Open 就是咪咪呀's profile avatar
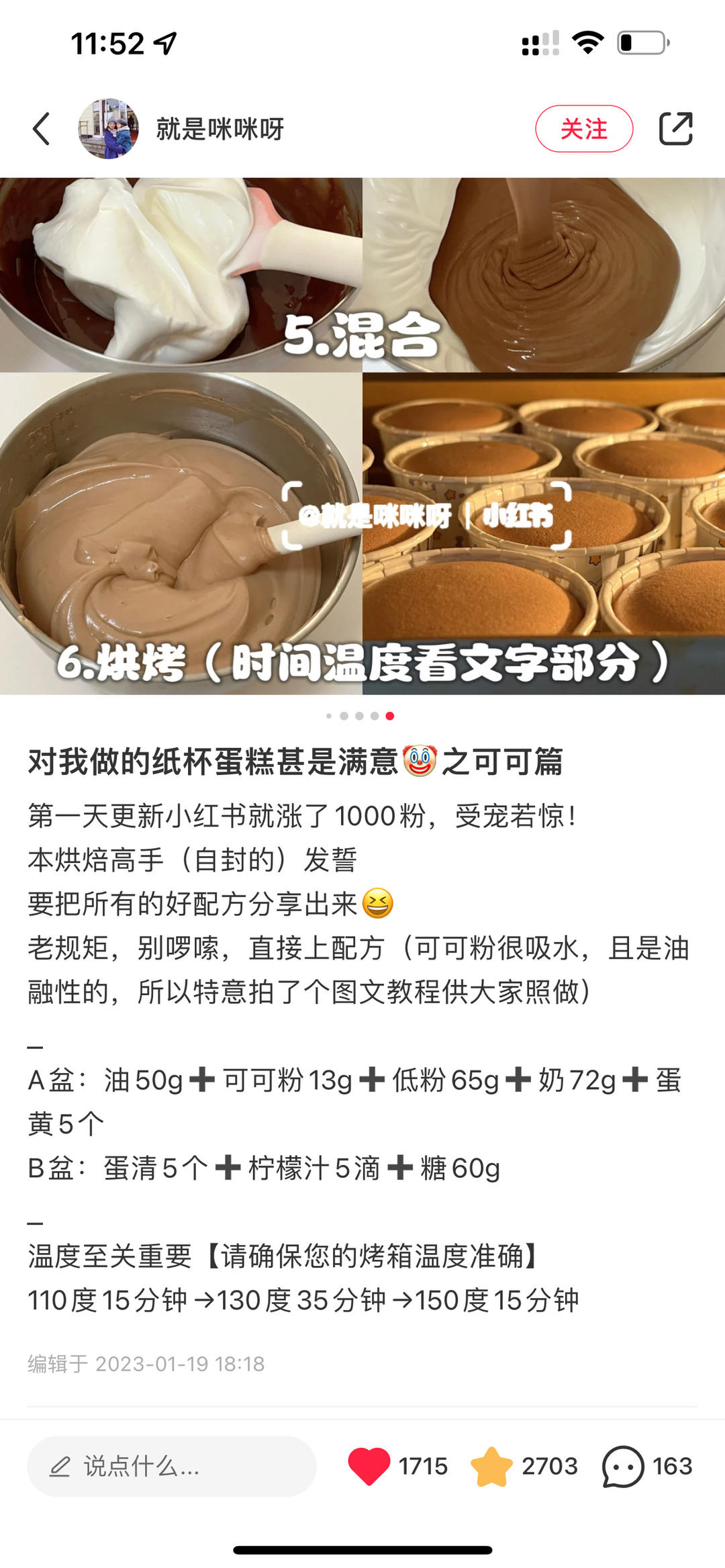This screenshot has width=725, height=1568. click(109, 129)
